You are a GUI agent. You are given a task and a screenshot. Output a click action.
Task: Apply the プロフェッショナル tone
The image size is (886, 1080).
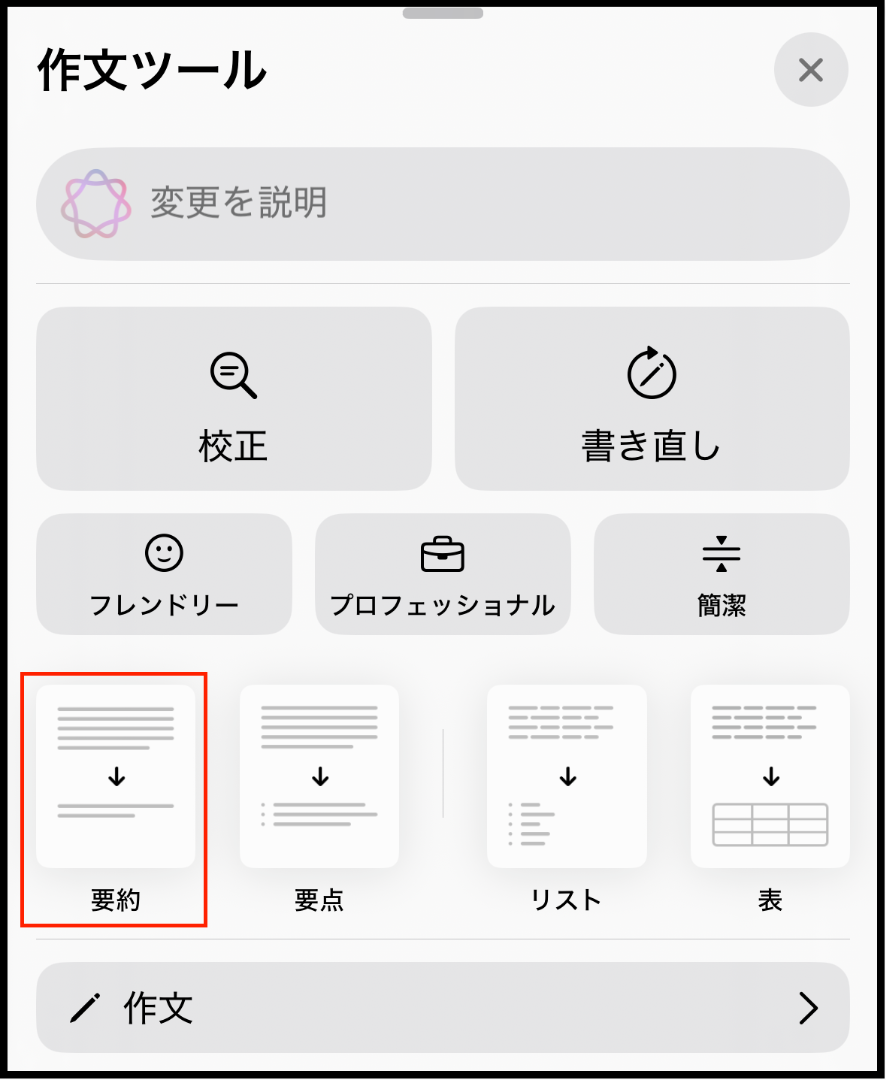(x=443, y=574)
